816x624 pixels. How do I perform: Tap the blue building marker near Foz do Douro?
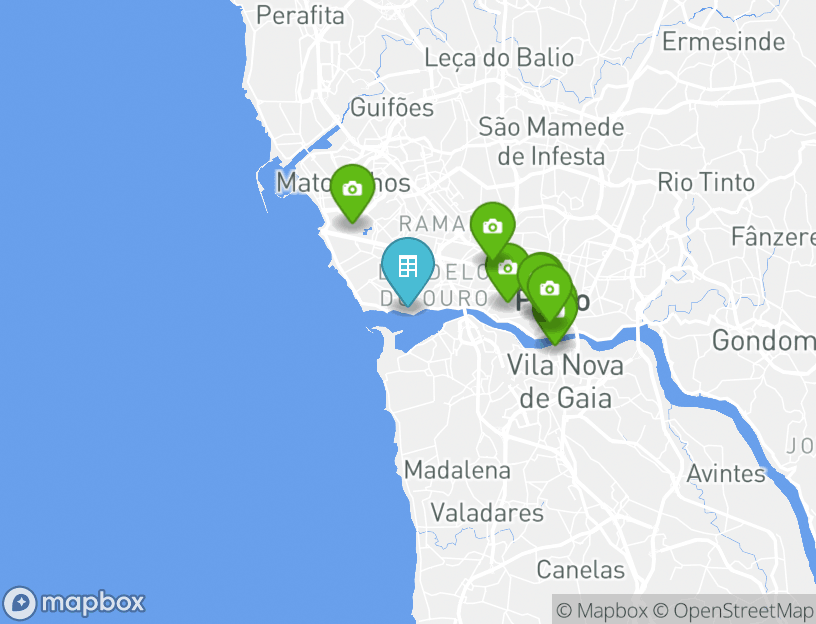pyautogui.click(x=407, y=268)
